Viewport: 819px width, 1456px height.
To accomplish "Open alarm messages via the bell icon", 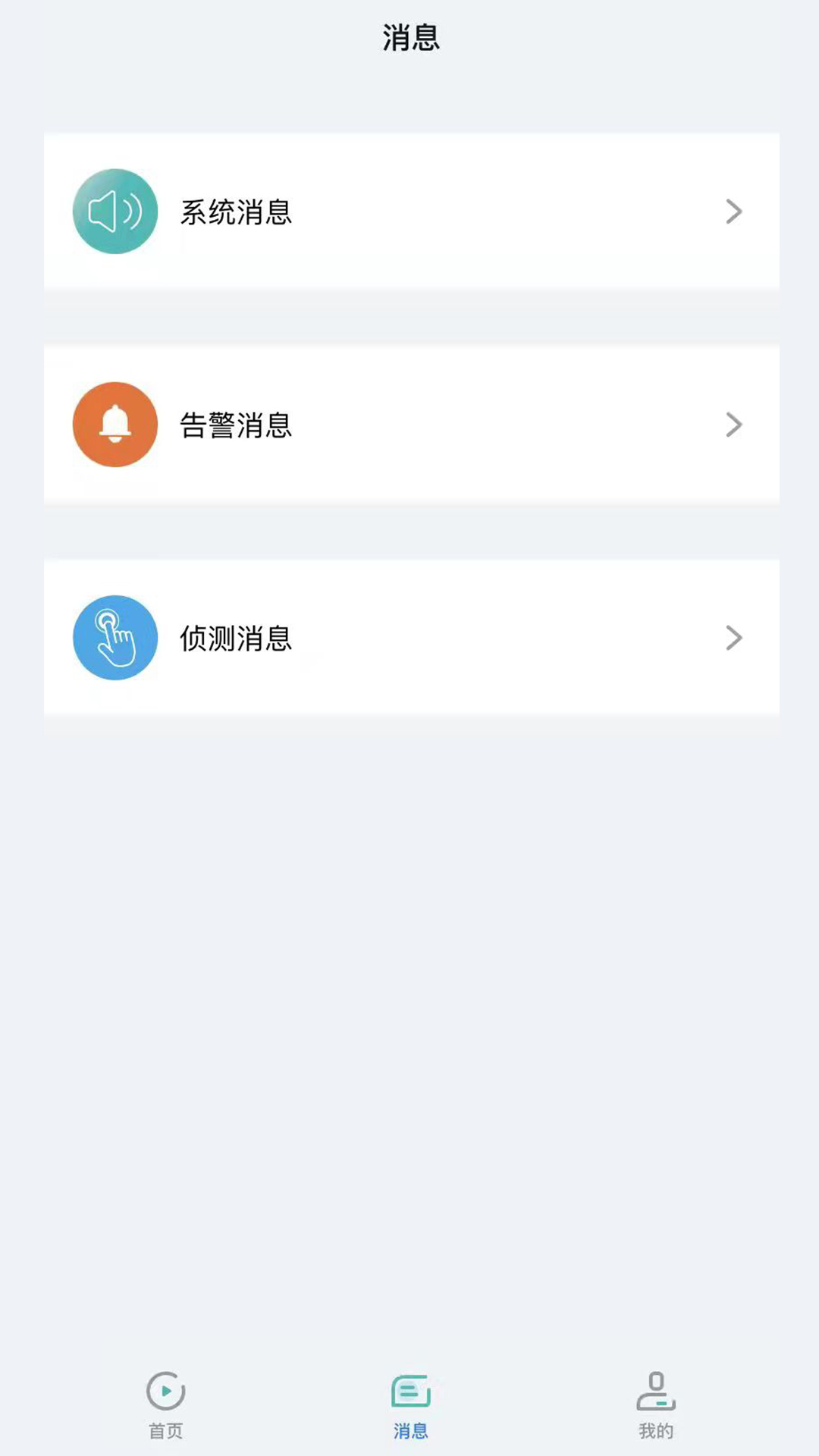I will [x=115, y=425].
